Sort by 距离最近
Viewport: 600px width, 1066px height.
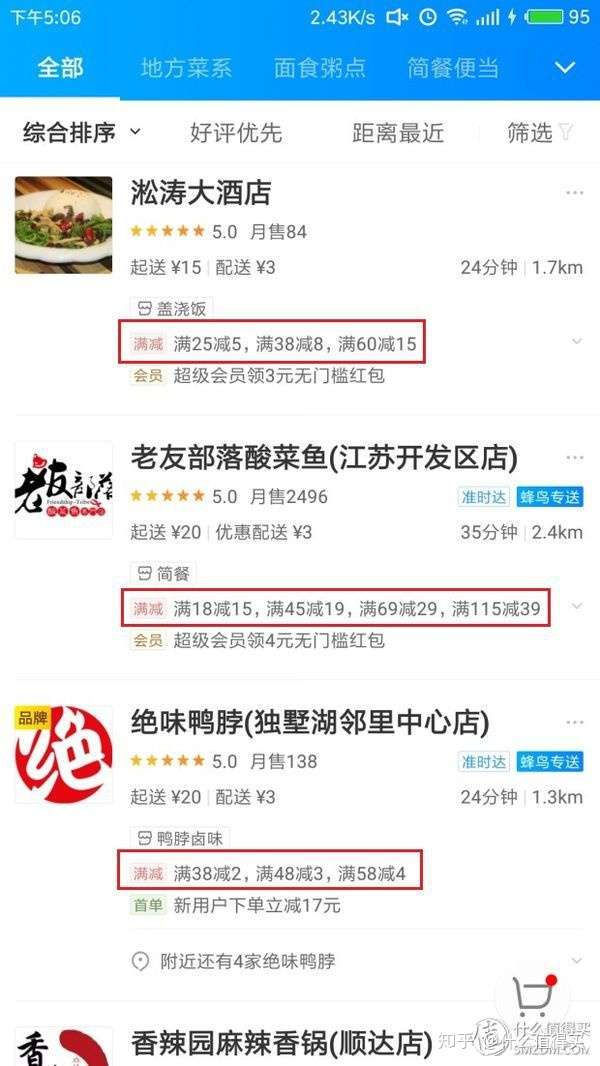[x=398, y=132]
